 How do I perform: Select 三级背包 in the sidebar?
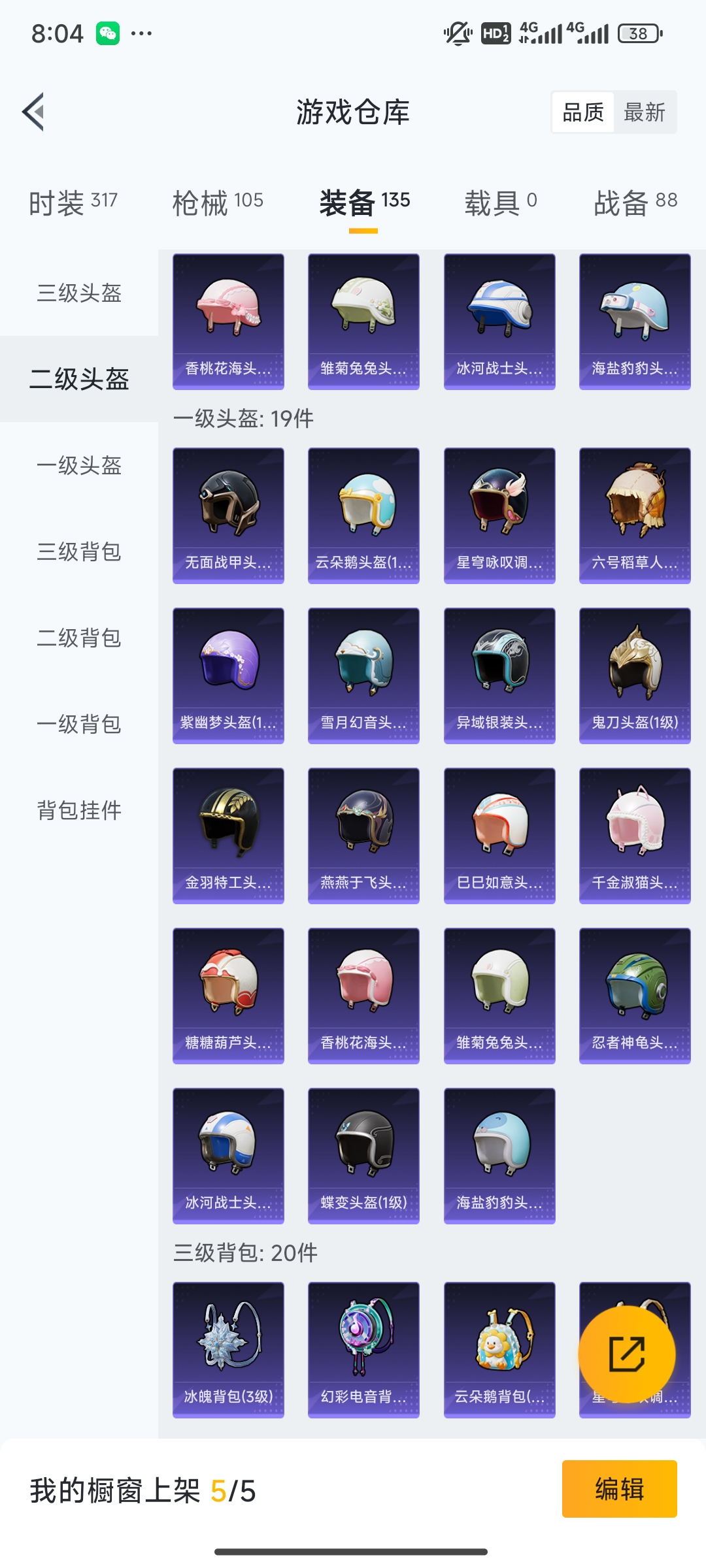point(78,552)
